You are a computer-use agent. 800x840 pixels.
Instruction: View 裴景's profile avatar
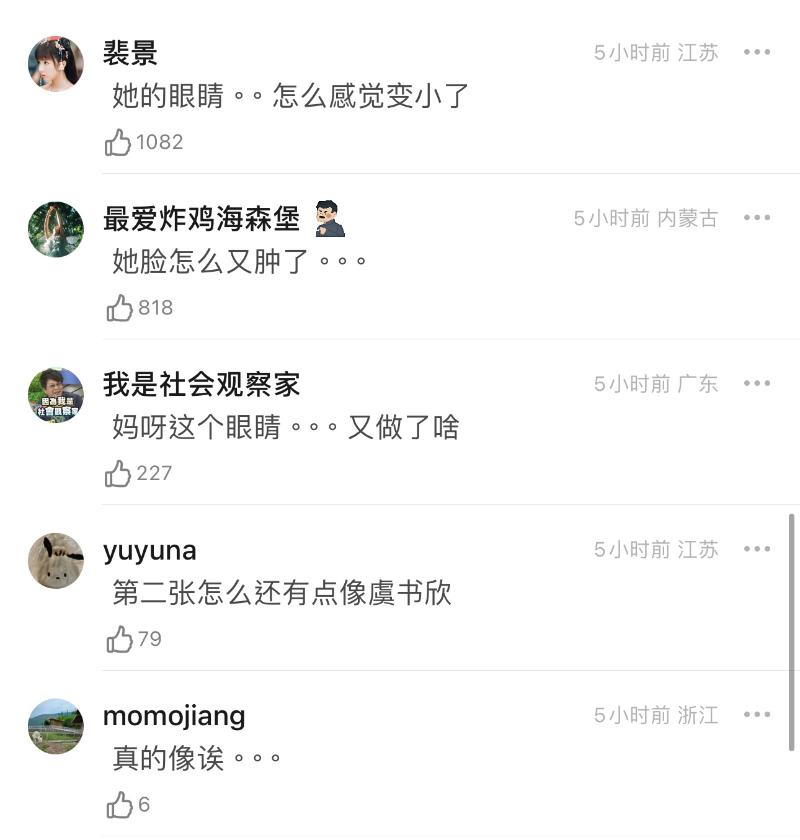point(56,64)
